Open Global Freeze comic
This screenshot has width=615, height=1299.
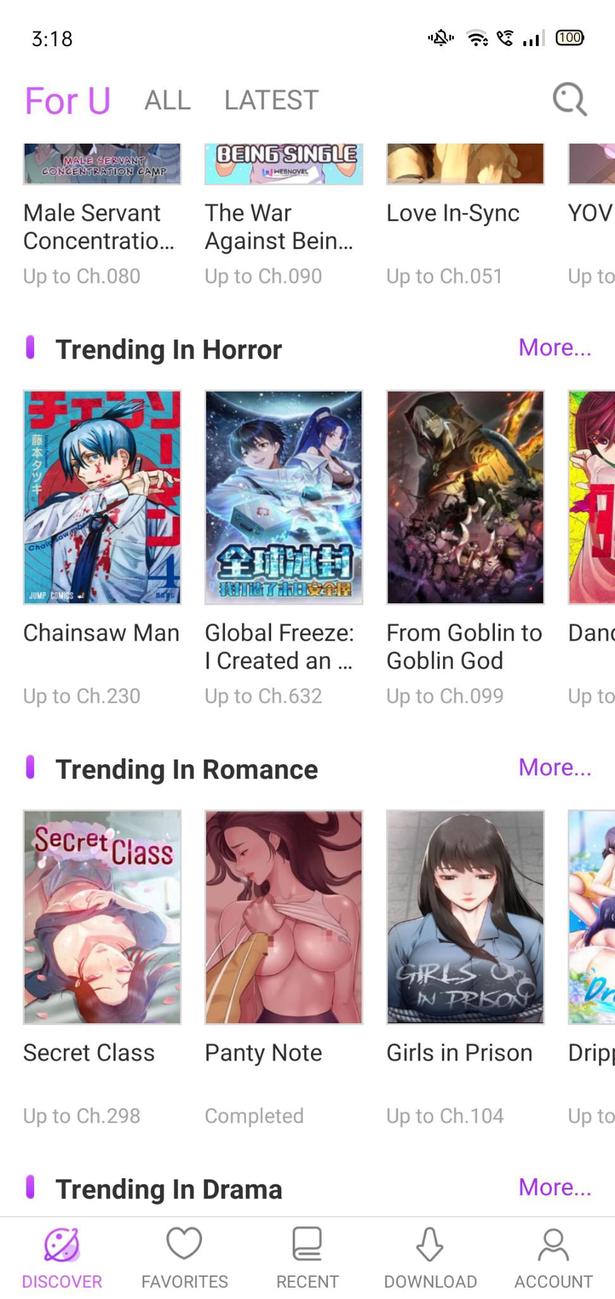point(283,497)
